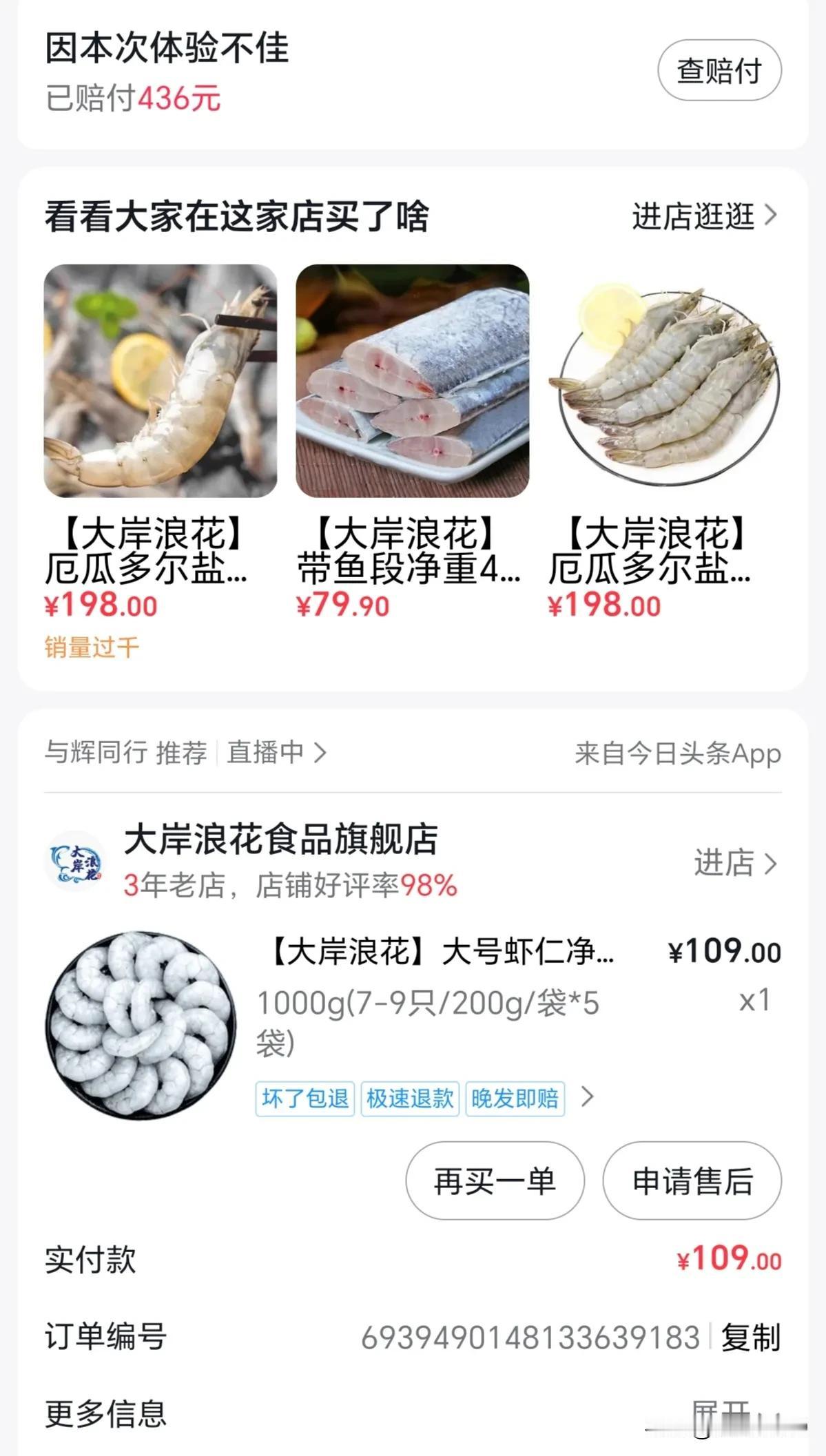Open the ¥198 shrimp-on-plate product card
The height and width of the screenshot is (1456, 826).
point(664,381)
